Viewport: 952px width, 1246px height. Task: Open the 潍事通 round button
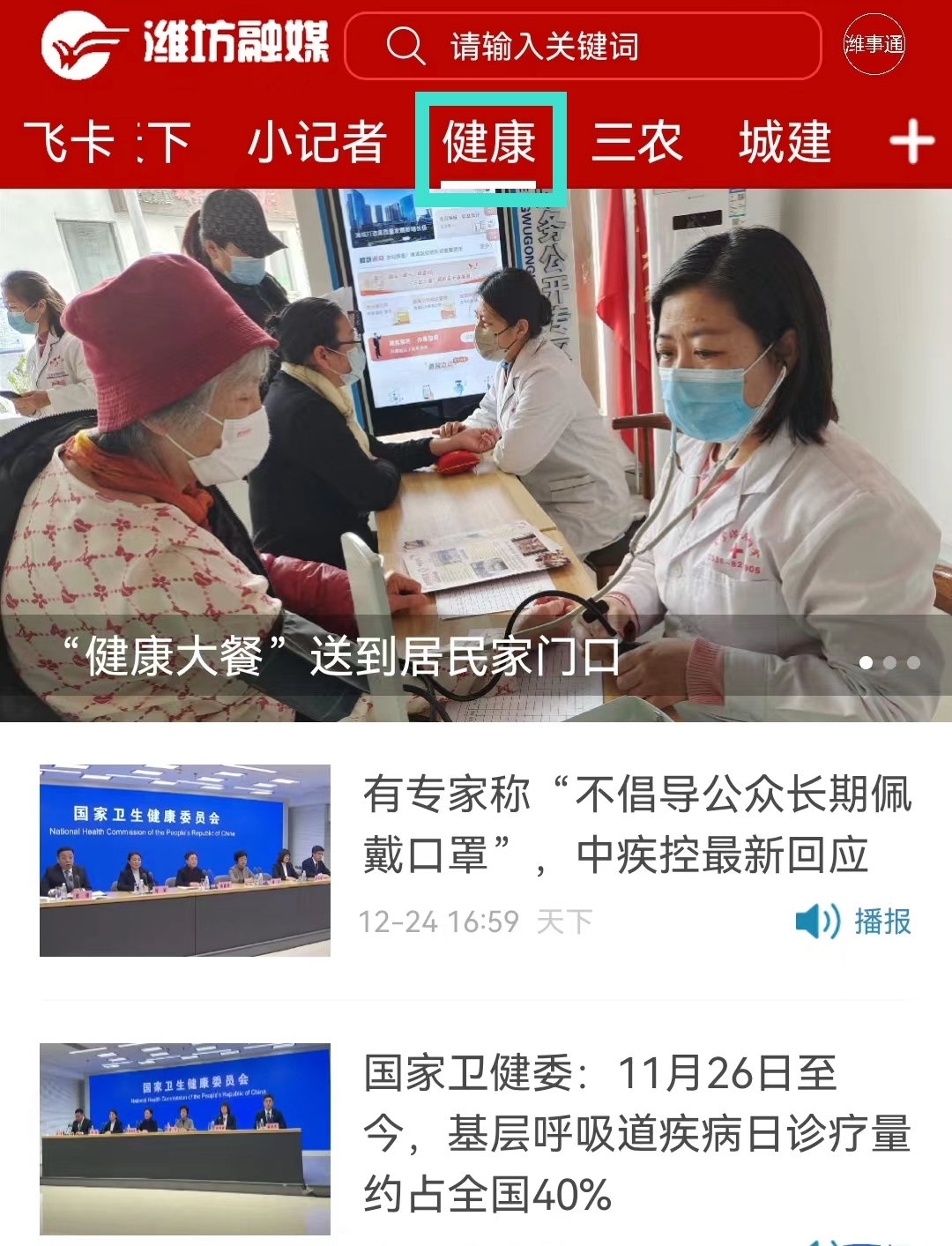click(x=874, y=44)
